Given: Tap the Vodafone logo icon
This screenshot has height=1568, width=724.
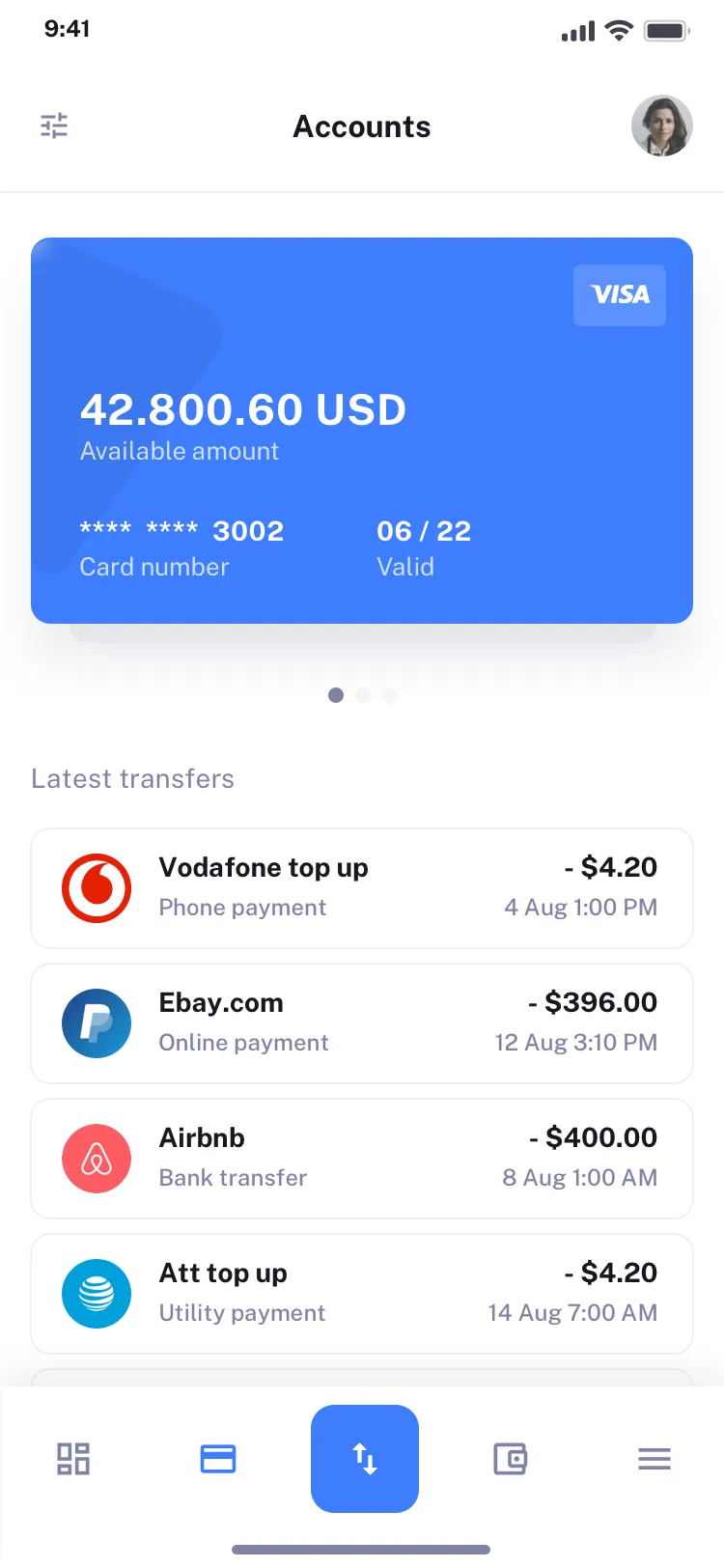Looking at the screenshot, I should pos(97,887).
